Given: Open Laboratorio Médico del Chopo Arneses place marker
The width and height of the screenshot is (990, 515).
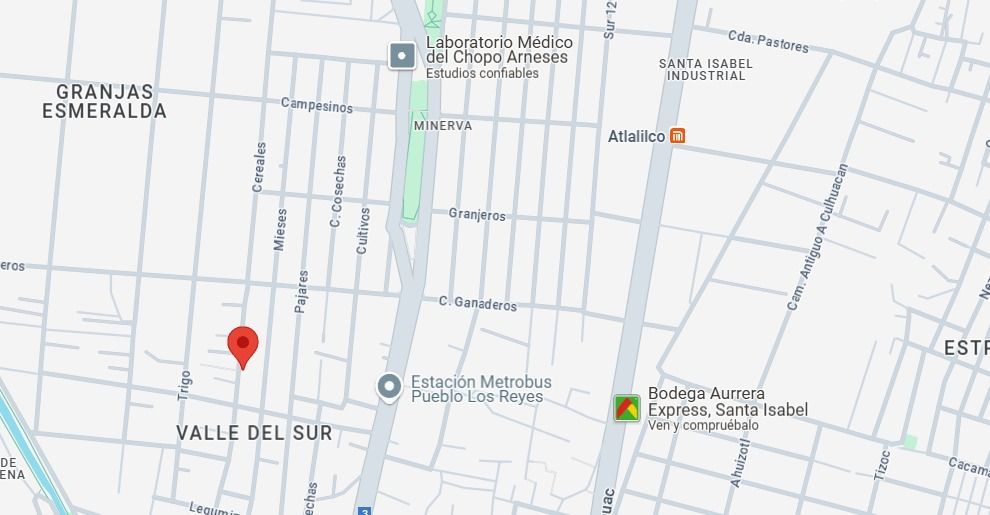Looking at the screenshot, I should 402,55.
